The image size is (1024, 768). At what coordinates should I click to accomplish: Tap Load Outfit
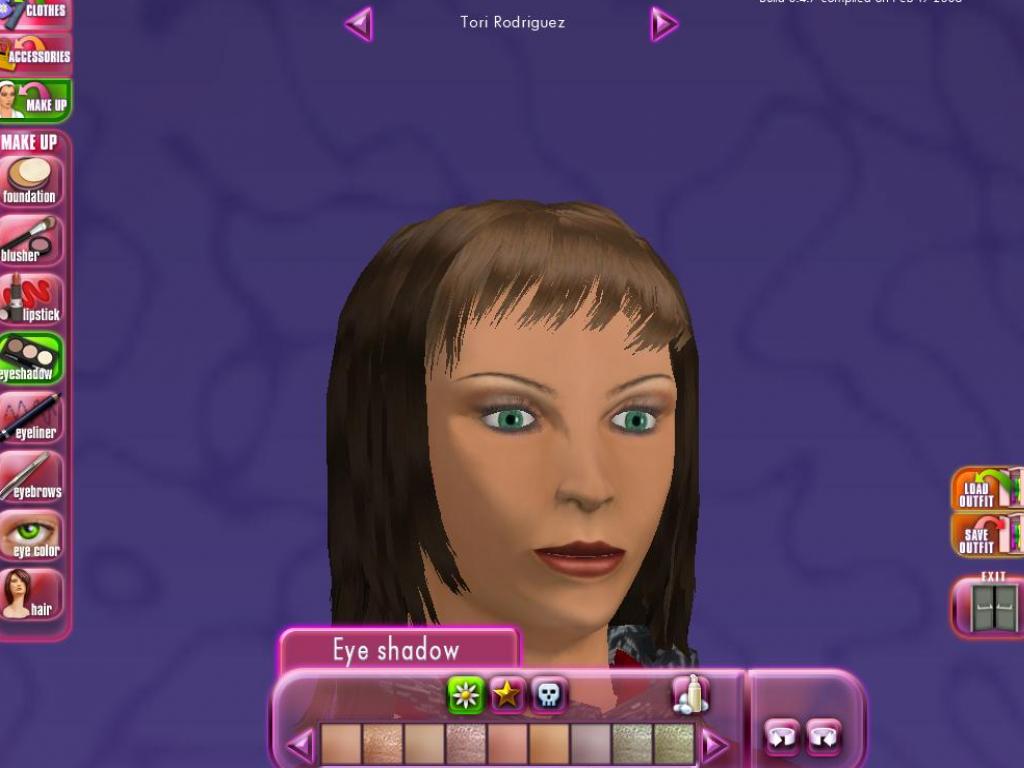[984, 489]
